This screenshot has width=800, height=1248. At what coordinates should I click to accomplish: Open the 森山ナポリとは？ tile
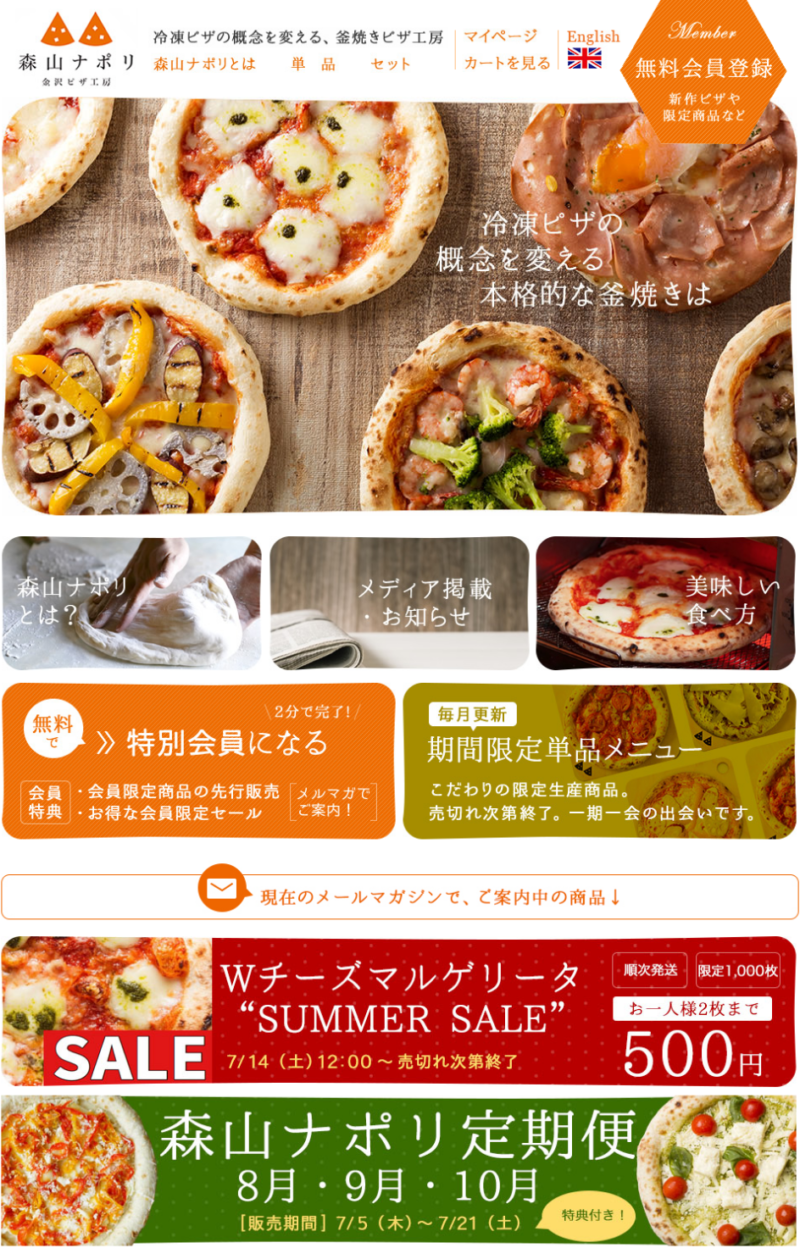pyautogui.click(x=131, y=603)
